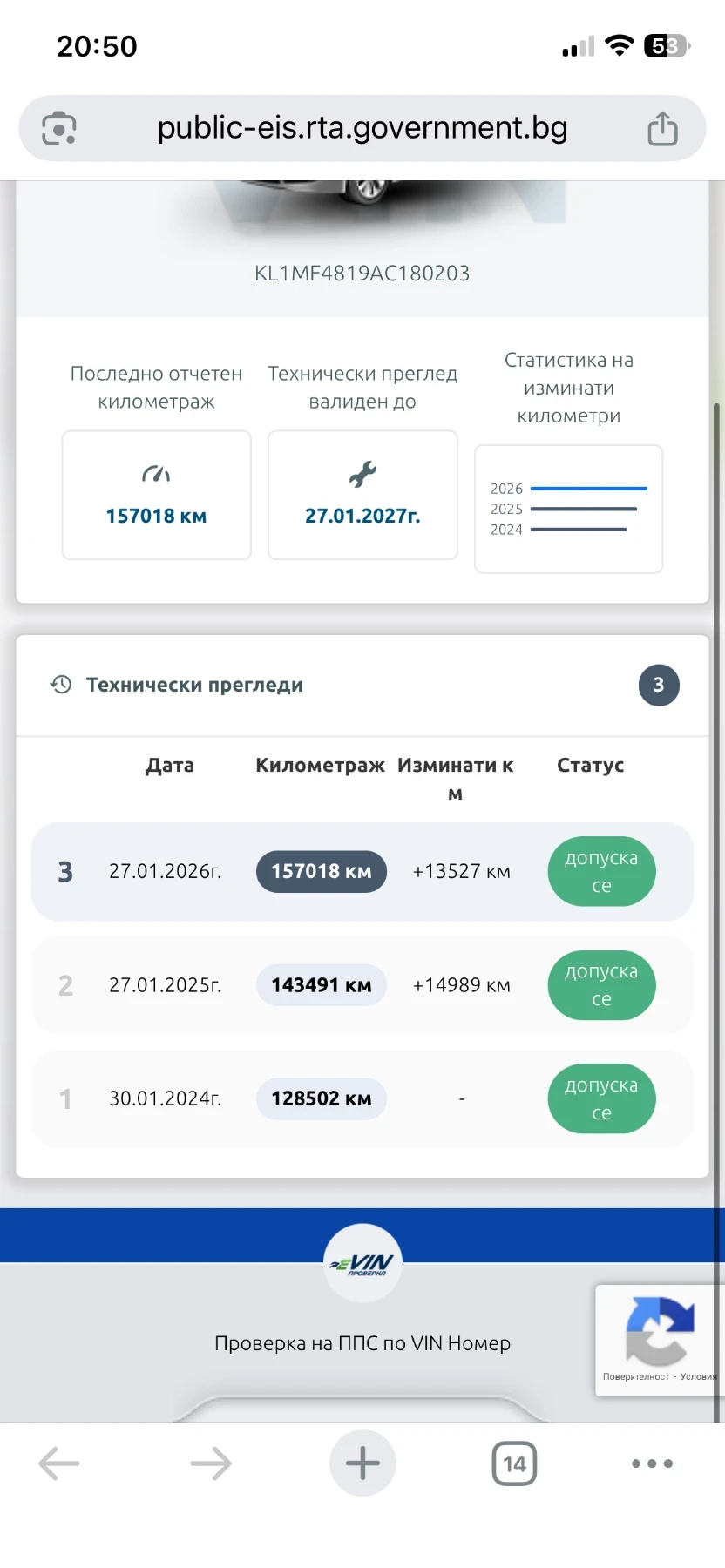The image size is (725, 1568).
Task: Tap the 2026 bar in the mileage chart
Action: point(588,489)
